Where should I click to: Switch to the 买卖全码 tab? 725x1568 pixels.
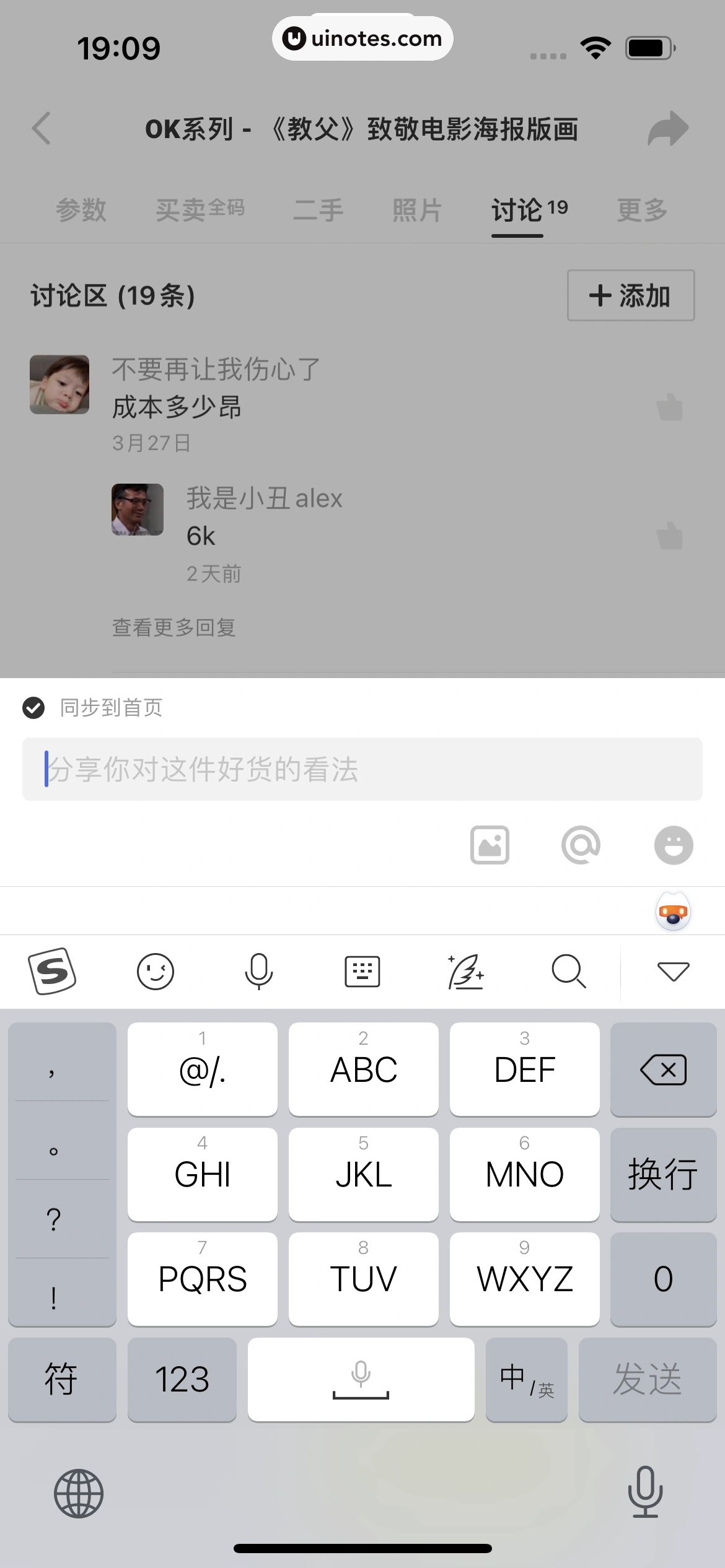pyautogui.click(x=200, y=210)
